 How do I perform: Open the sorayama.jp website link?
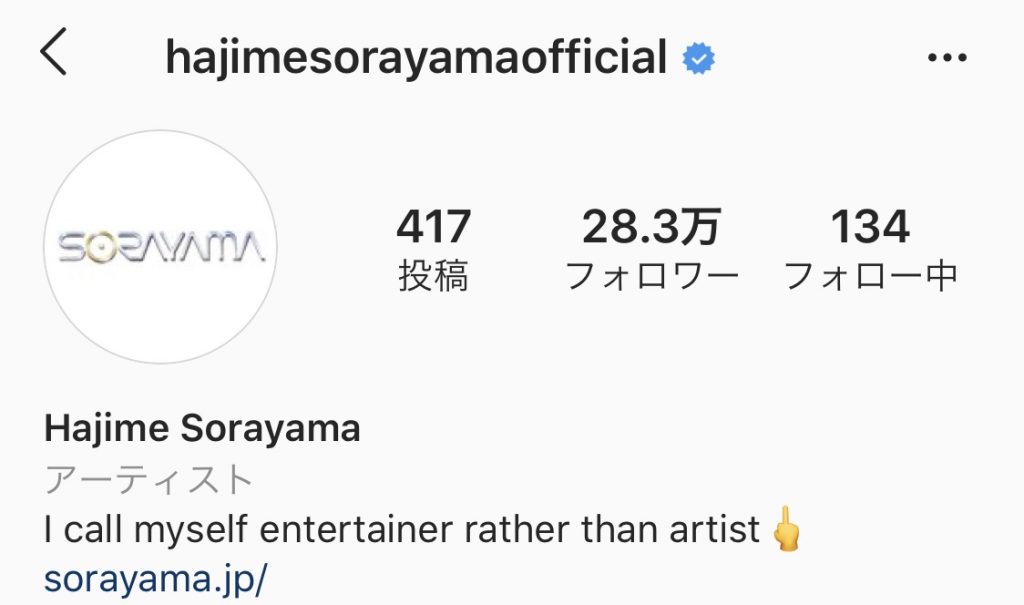[156, 579]
